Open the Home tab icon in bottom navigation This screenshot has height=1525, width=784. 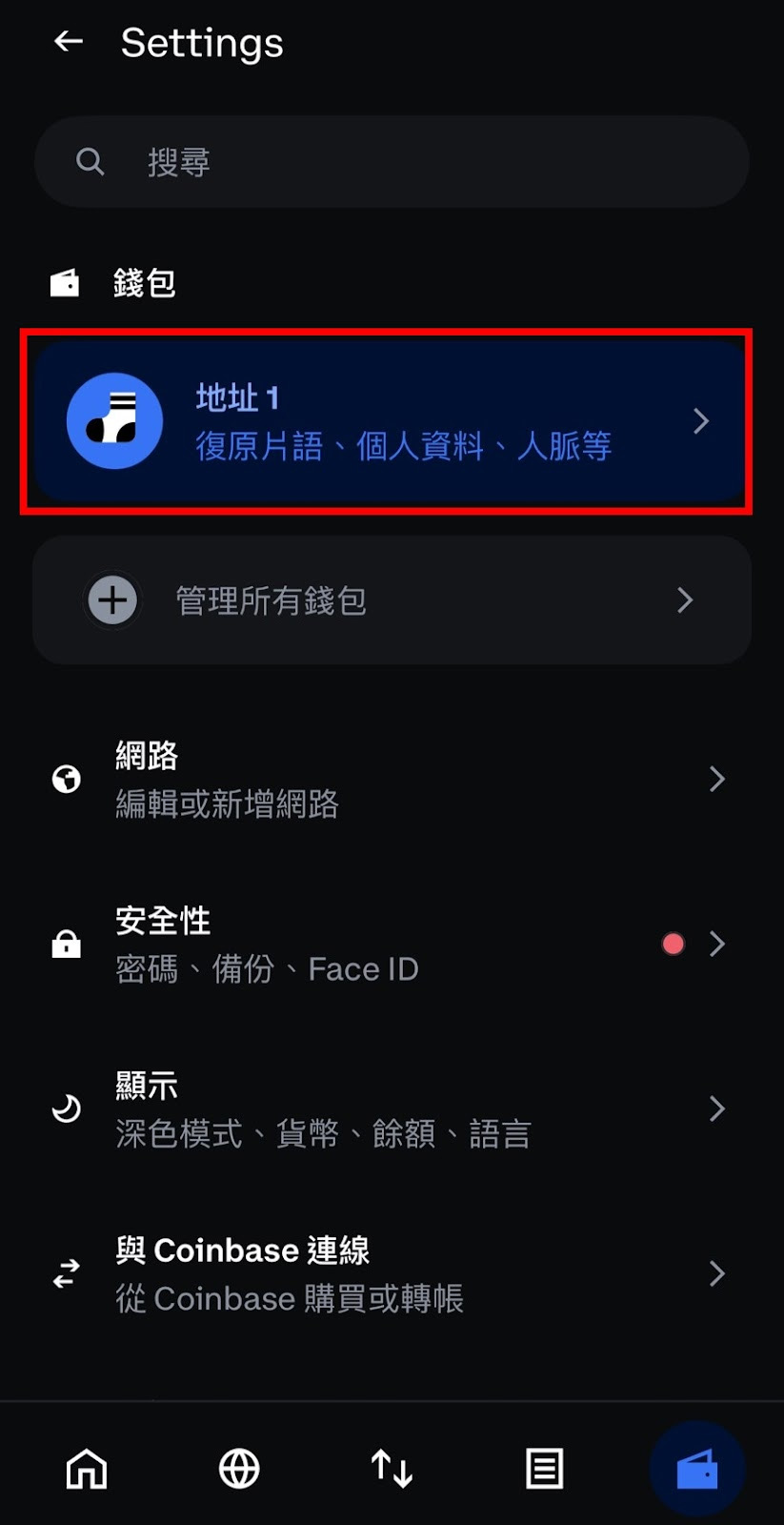point(86,1469)
